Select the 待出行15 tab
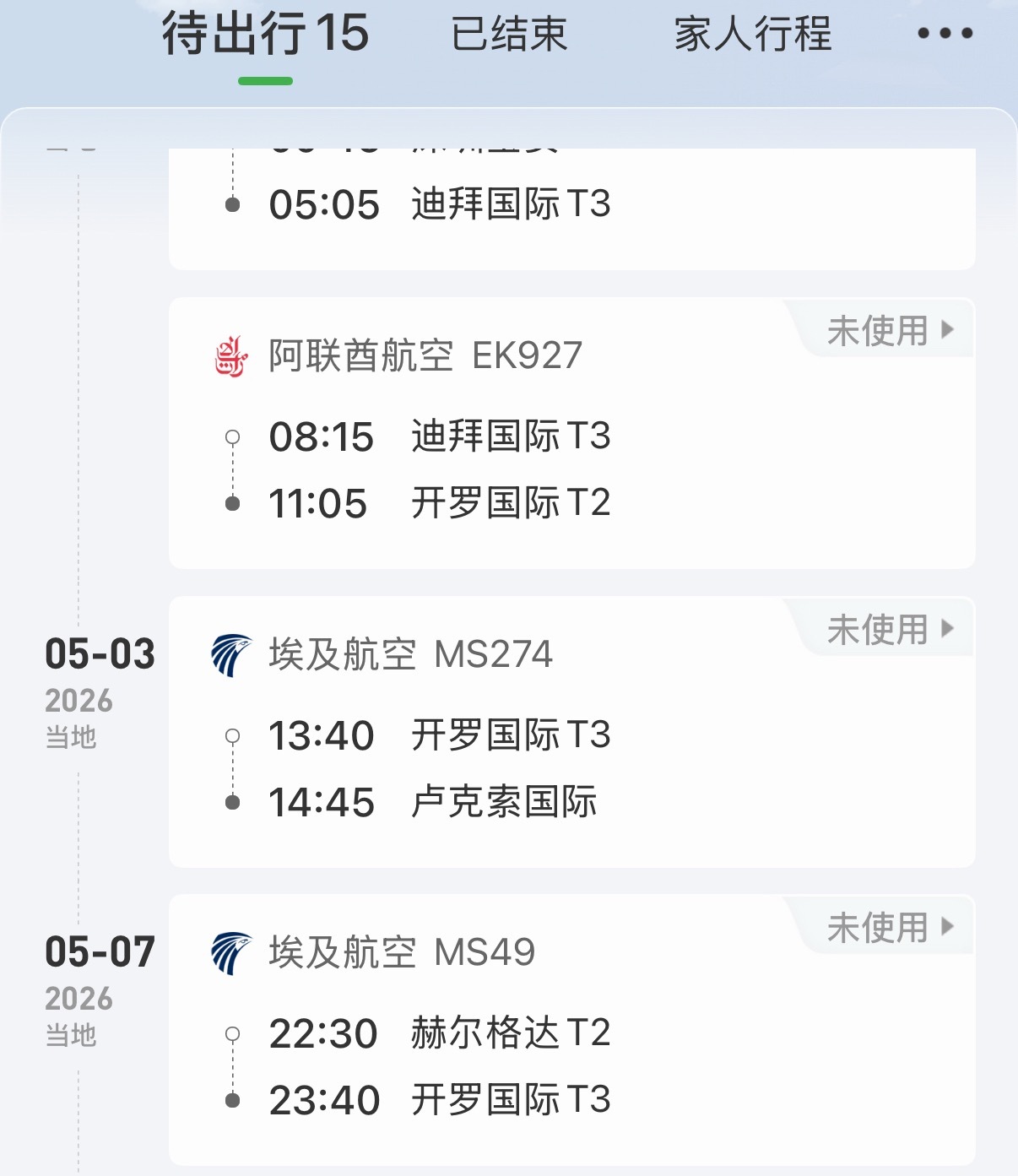This screenshot has height=1176, width=1018. click(264, 34)
